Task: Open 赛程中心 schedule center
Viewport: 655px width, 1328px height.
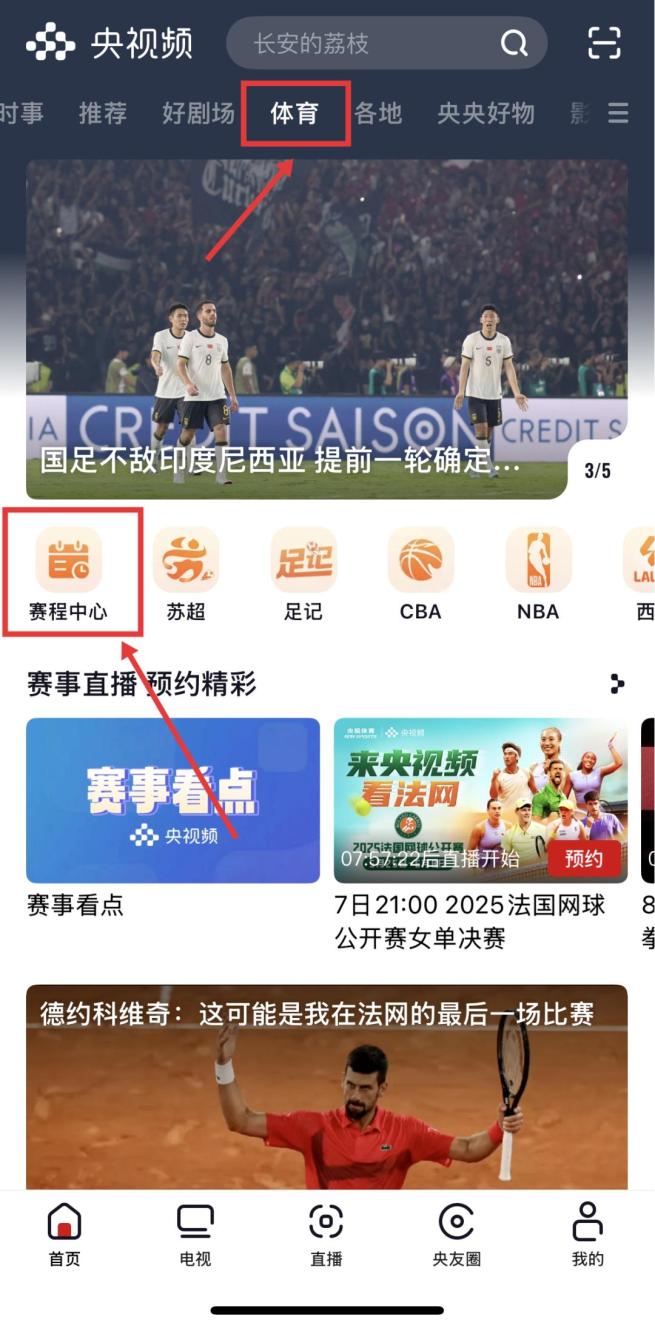Action: [x=68, y=574]
